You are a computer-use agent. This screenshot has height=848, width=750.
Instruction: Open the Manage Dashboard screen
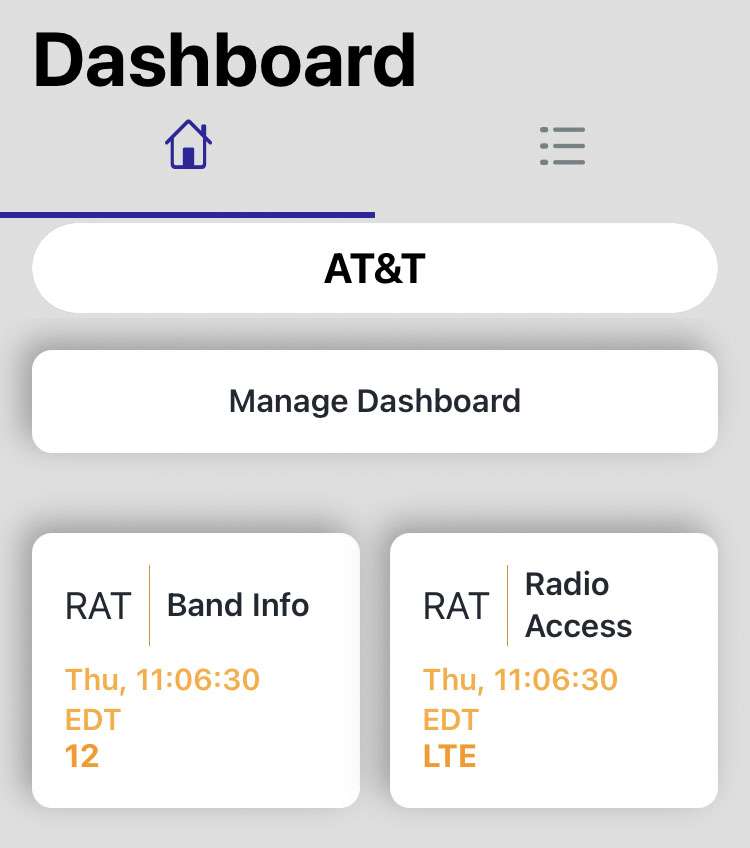pos(375,401)
